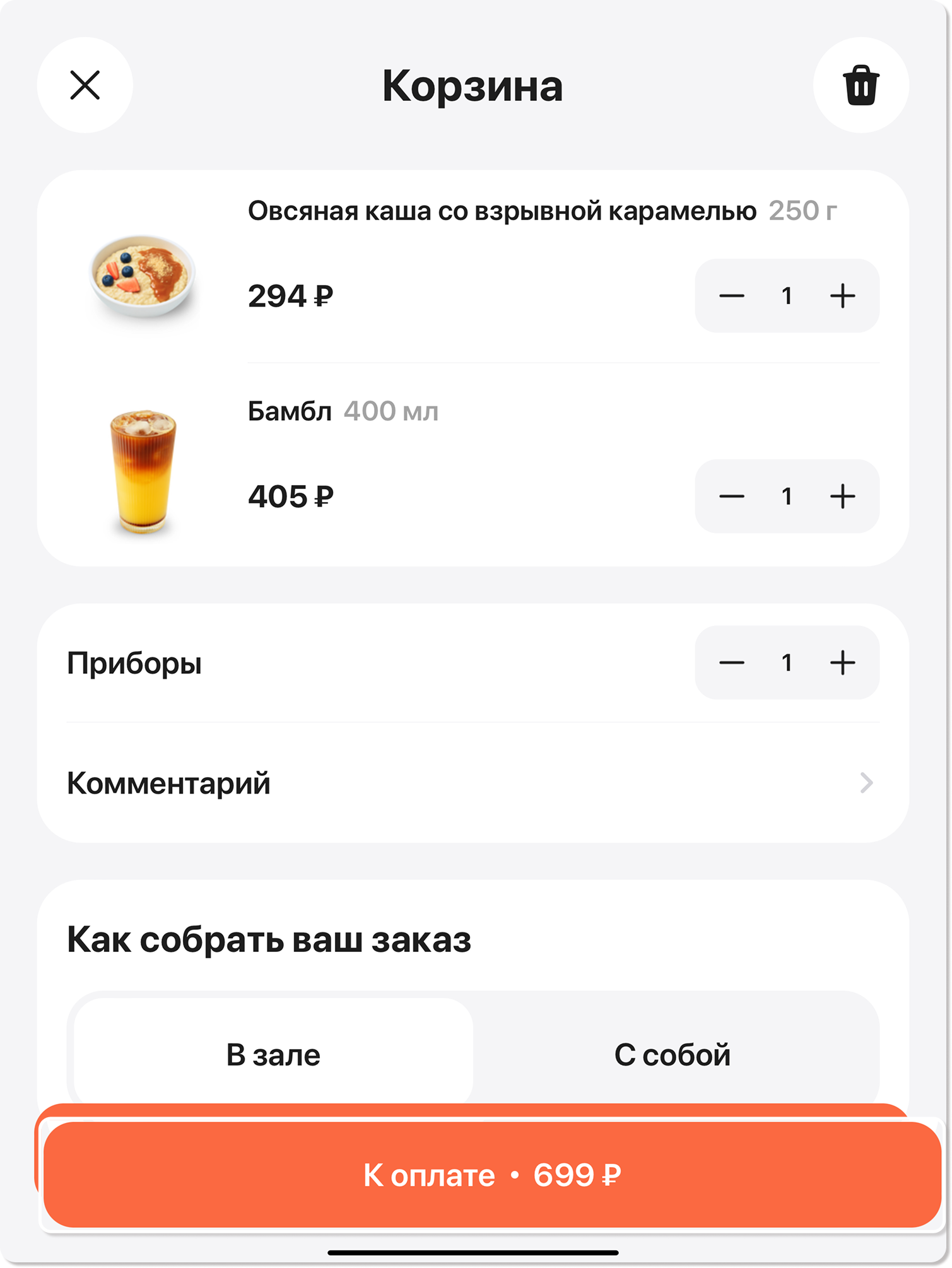The image size is (952, 1268).
Task: Add one more Бамбл
Action: pos(842,496)
